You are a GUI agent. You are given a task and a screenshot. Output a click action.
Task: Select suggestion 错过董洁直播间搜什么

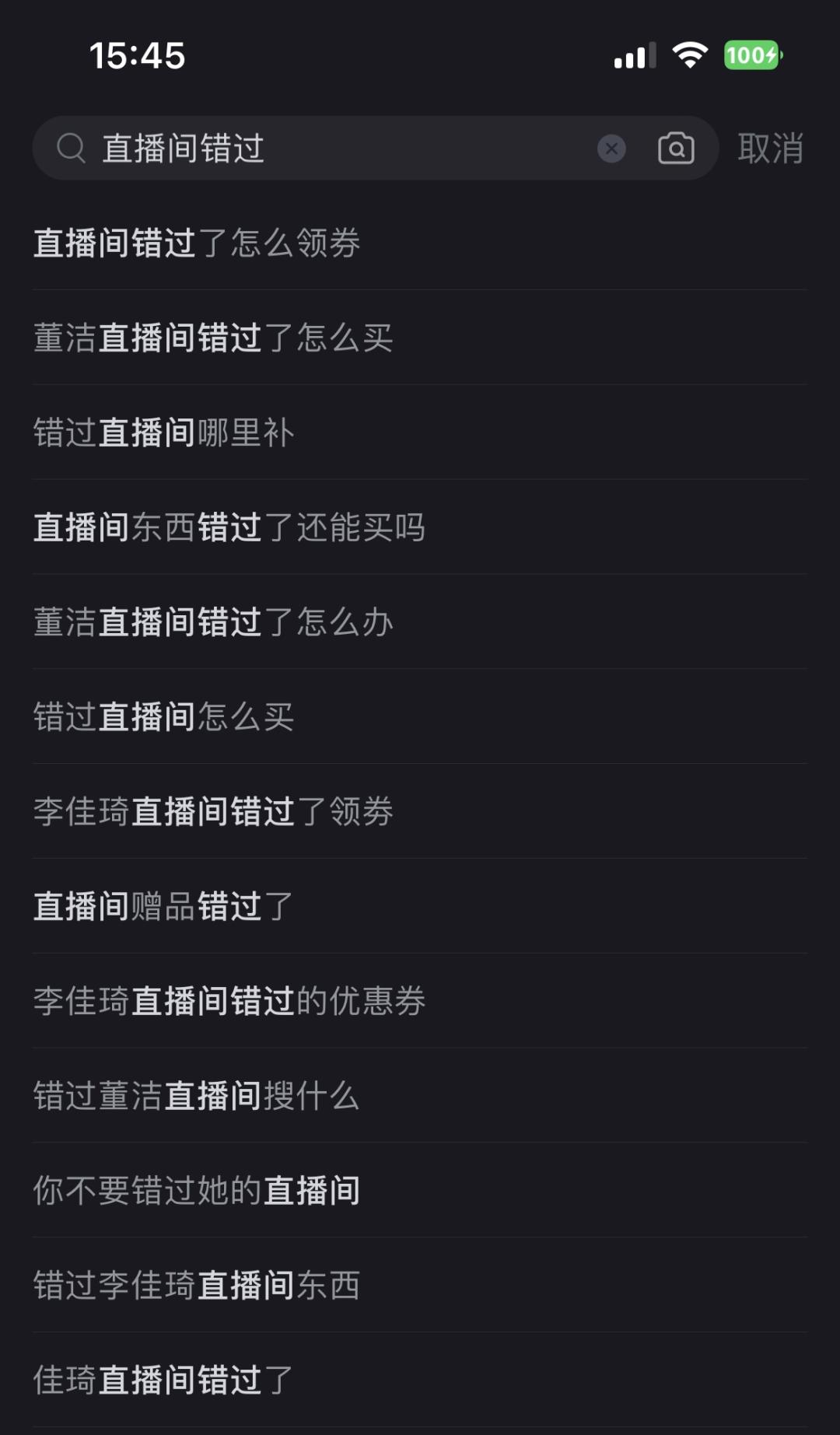pyautogui.click(x=197, y=1097)
